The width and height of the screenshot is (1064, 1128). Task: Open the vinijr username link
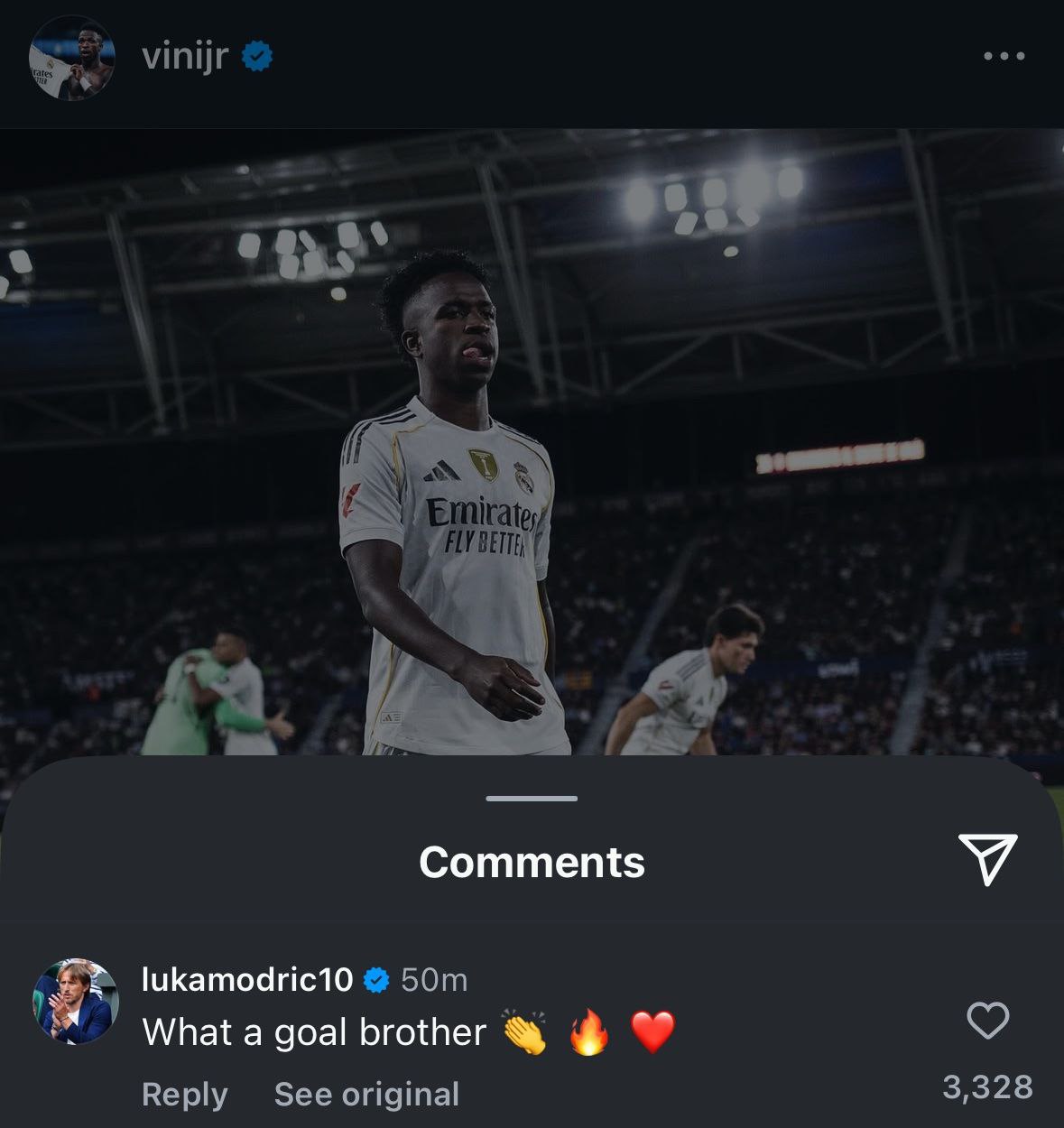[x=185, y=57]
